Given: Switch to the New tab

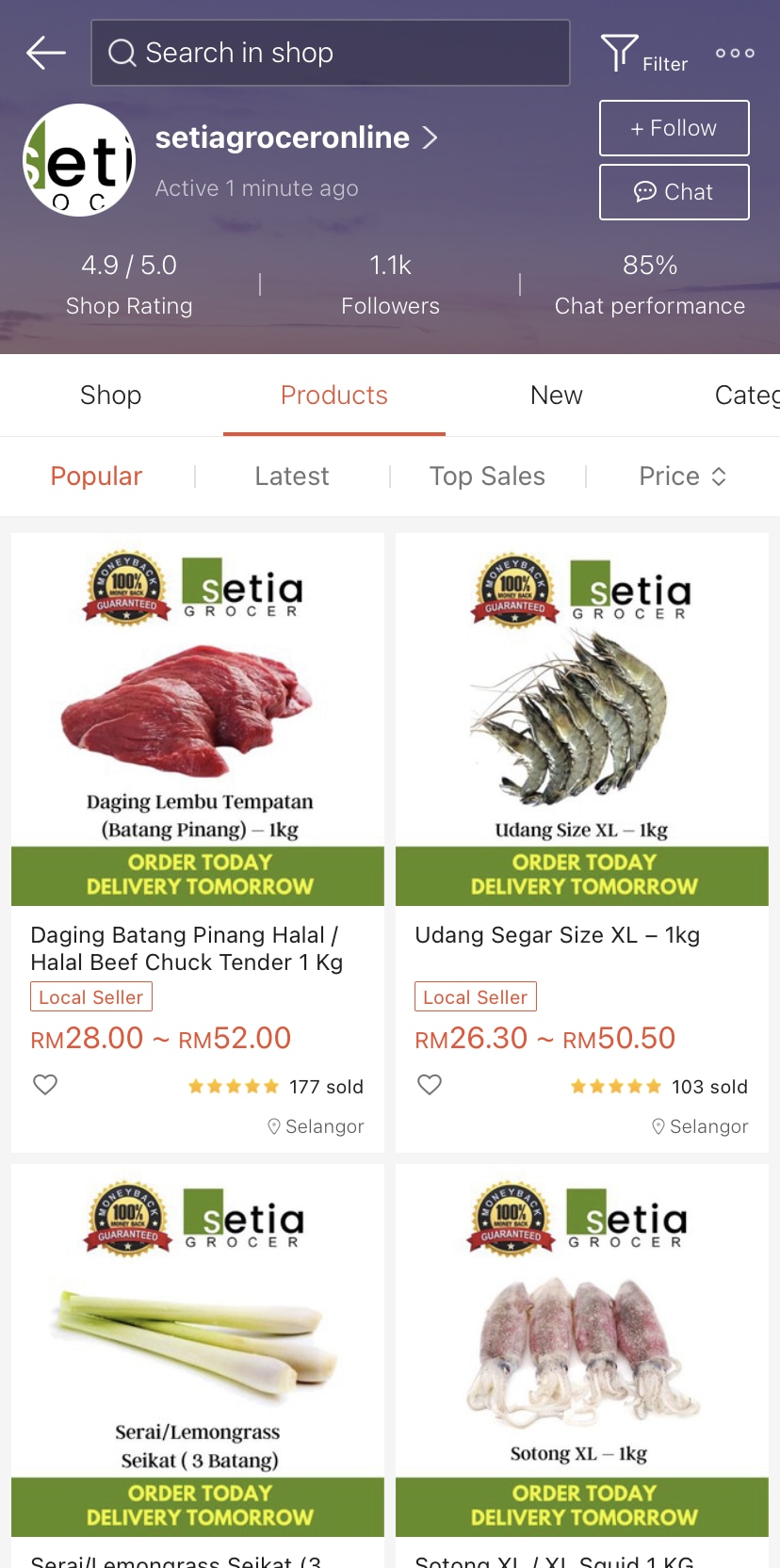Looking at the screenshot, I should tap(556, 396).
